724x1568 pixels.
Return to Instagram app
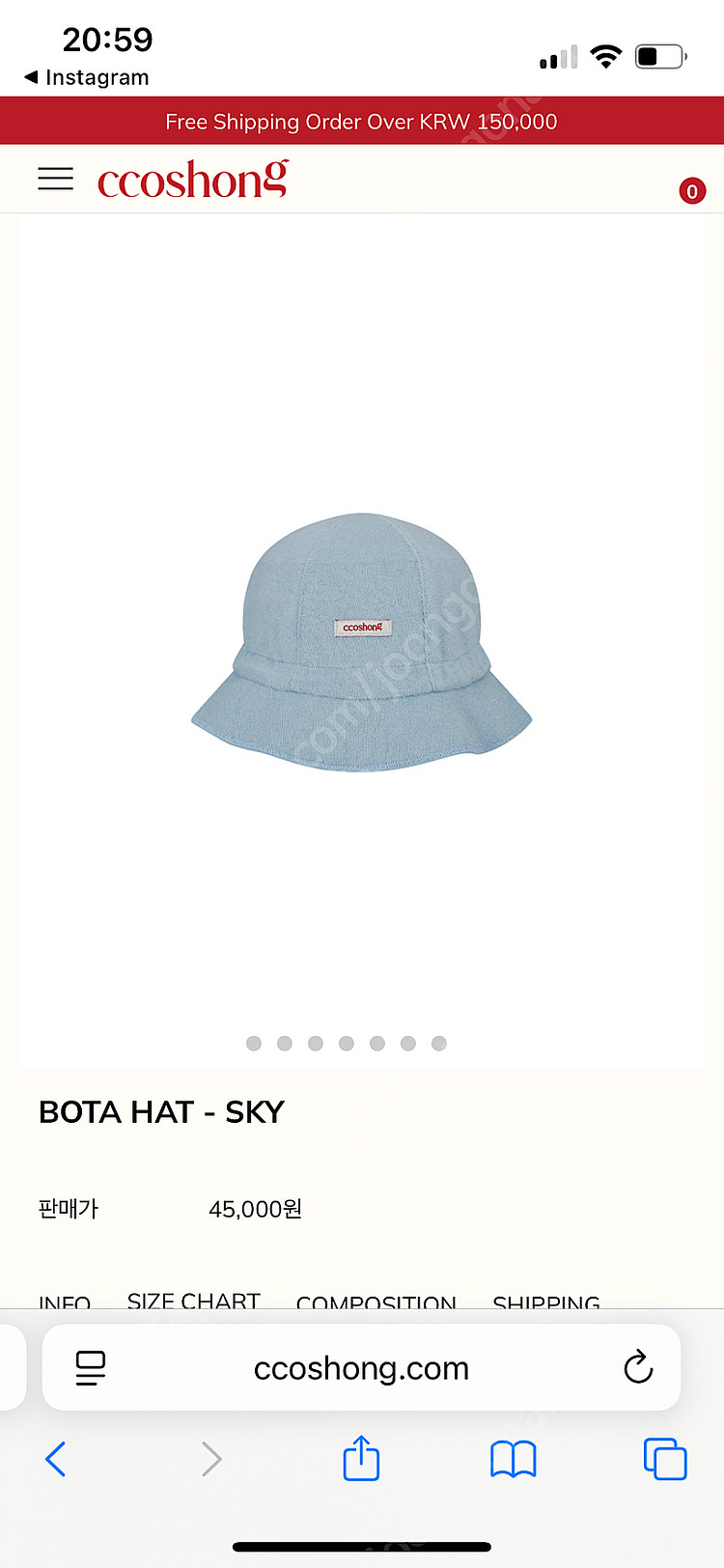(x=87, y=77)
